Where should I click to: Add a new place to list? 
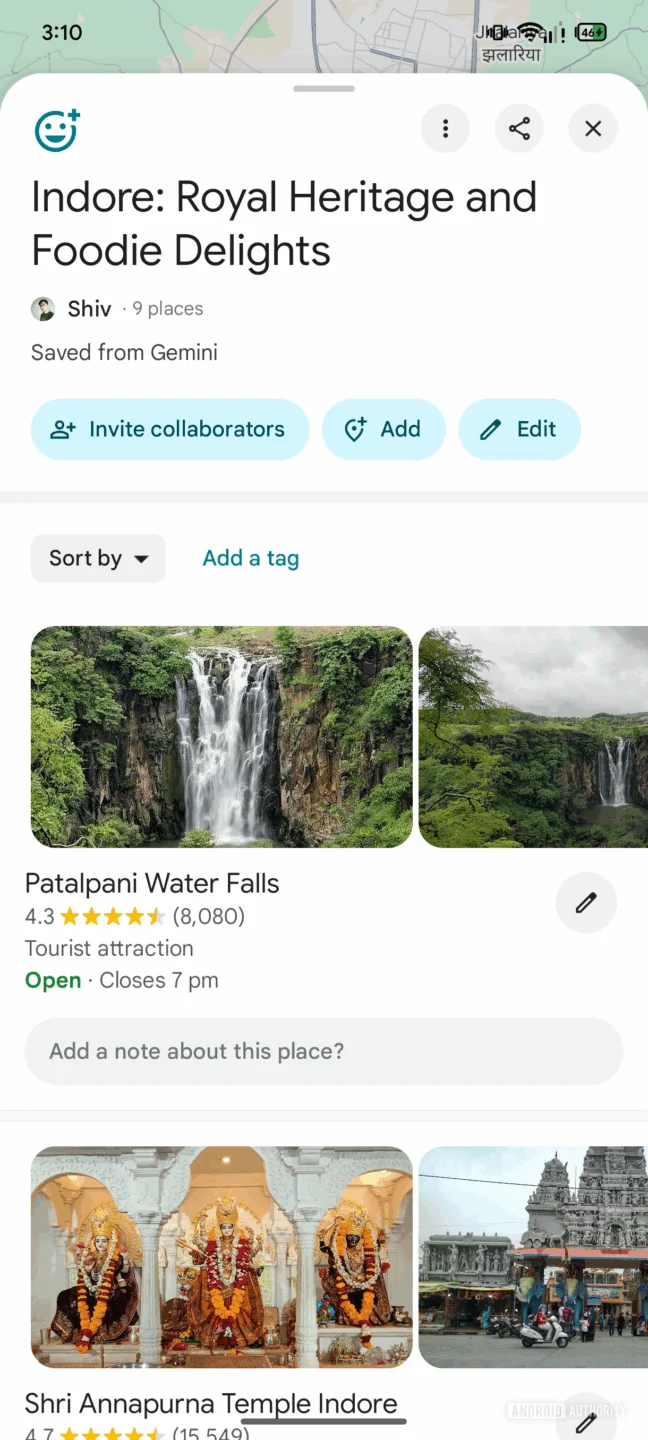383,430
